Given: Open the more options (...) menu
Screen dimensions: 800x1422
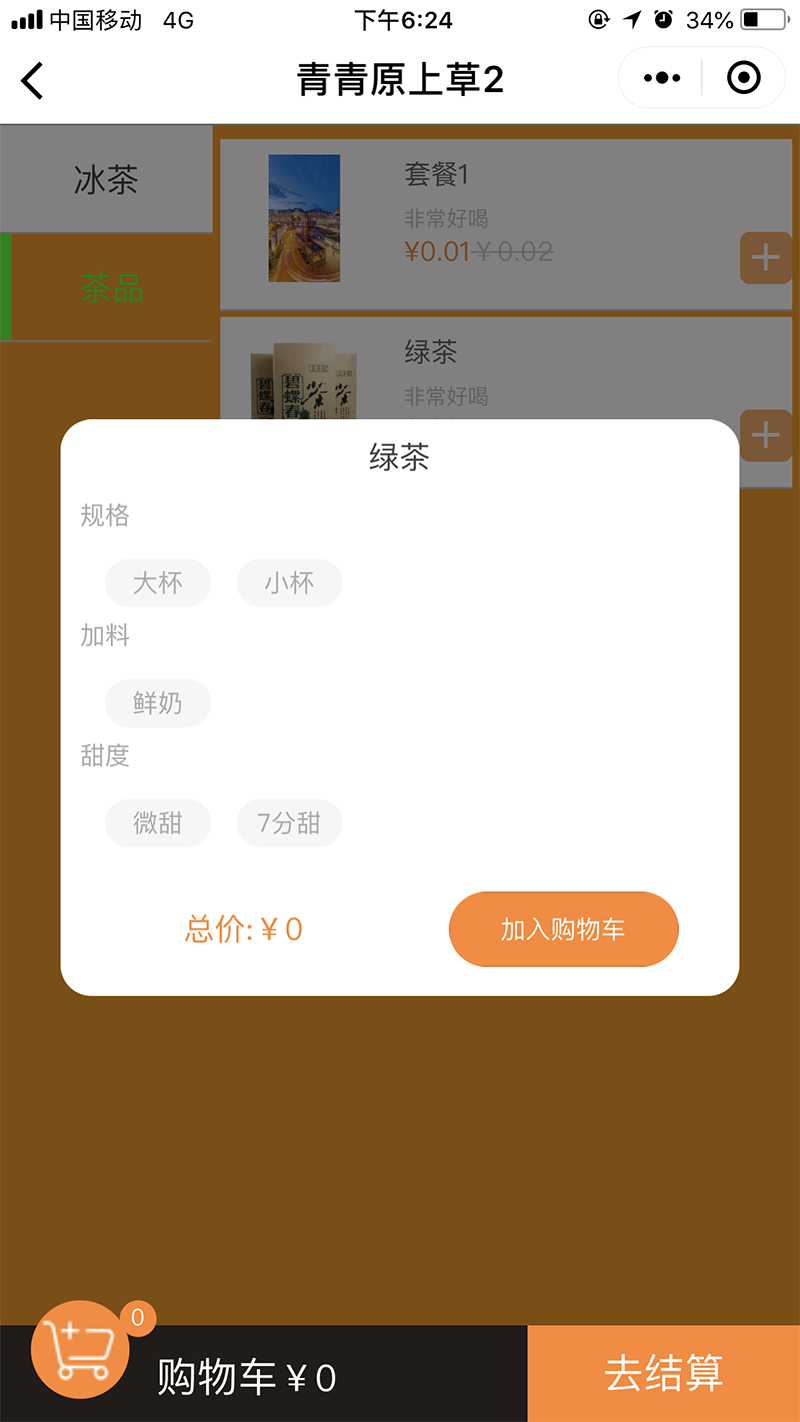Looking at the screenshot, I should 659,77.
